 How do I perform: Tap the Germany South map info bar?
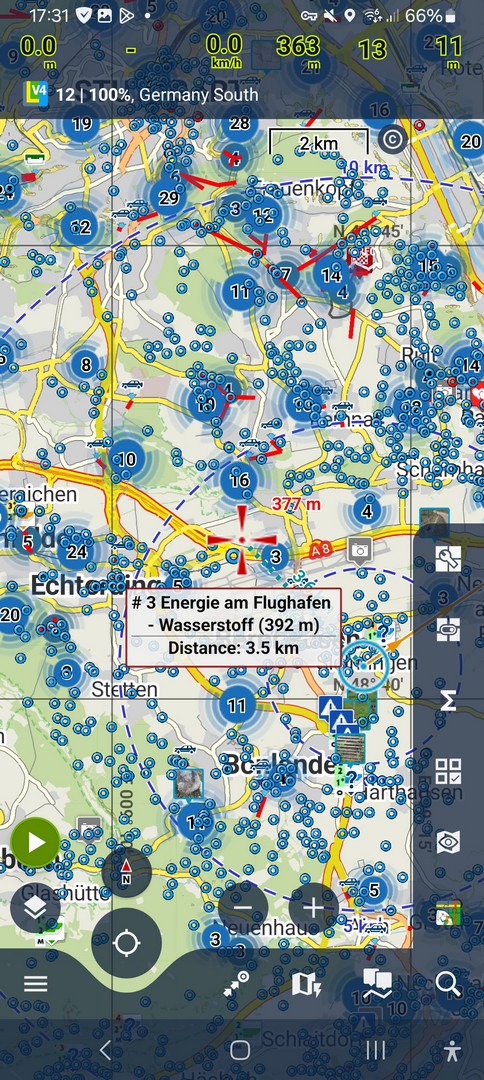coord(142,94)
